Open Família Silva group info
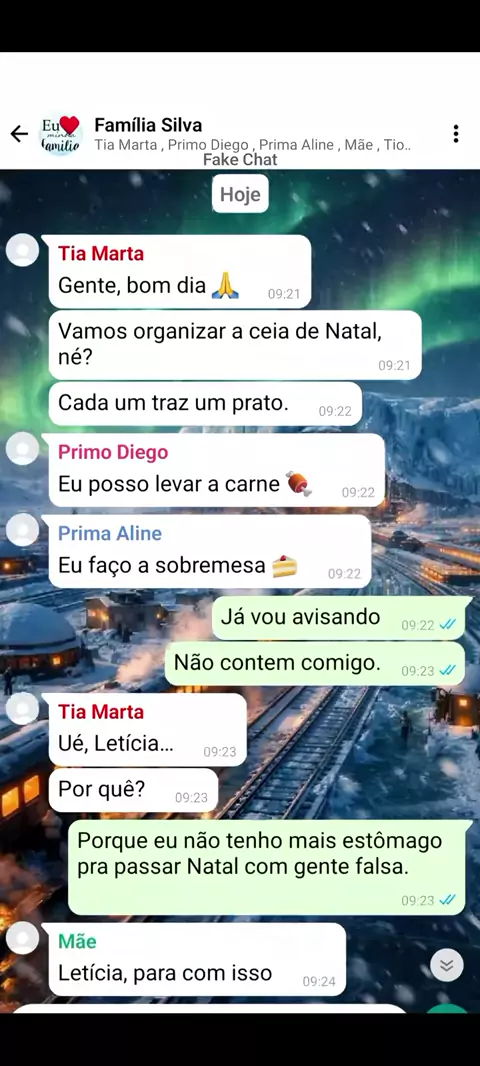 tap(252, 135)
